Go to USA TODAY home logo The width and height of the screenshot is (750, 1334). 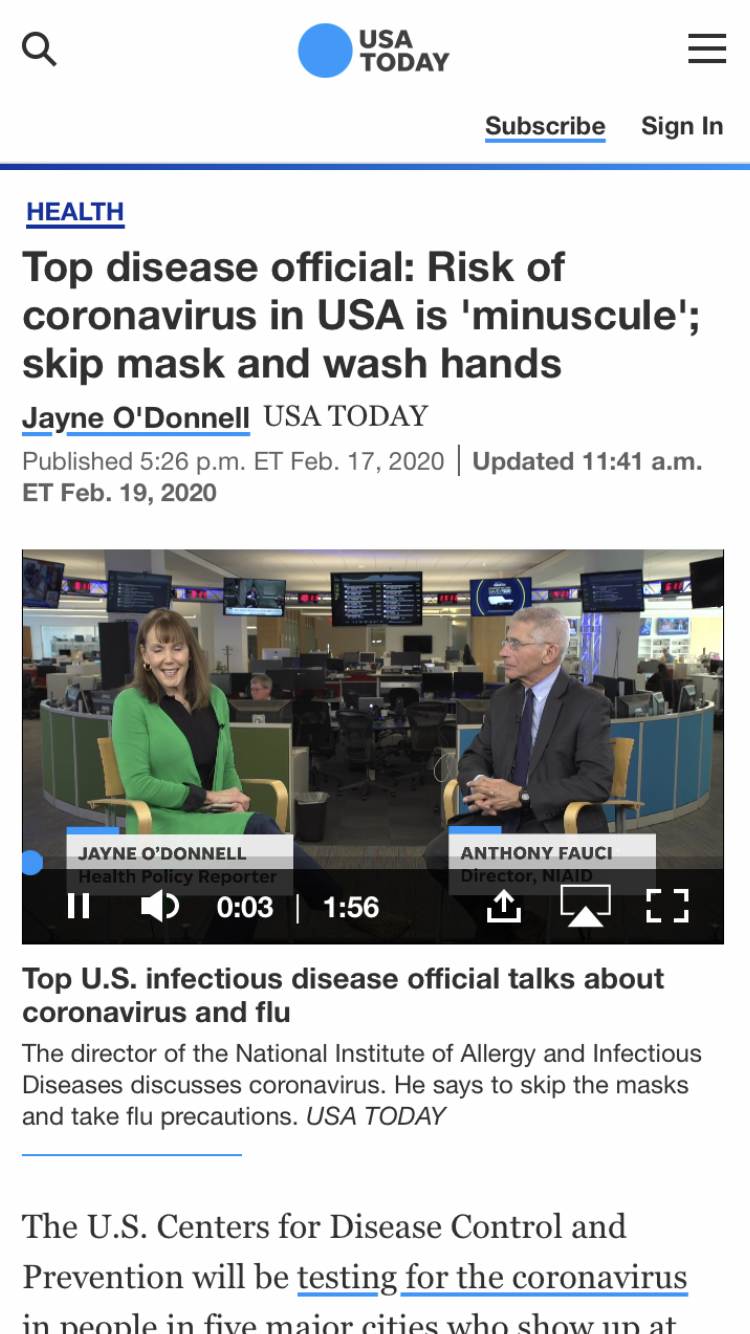pos(374,50)
